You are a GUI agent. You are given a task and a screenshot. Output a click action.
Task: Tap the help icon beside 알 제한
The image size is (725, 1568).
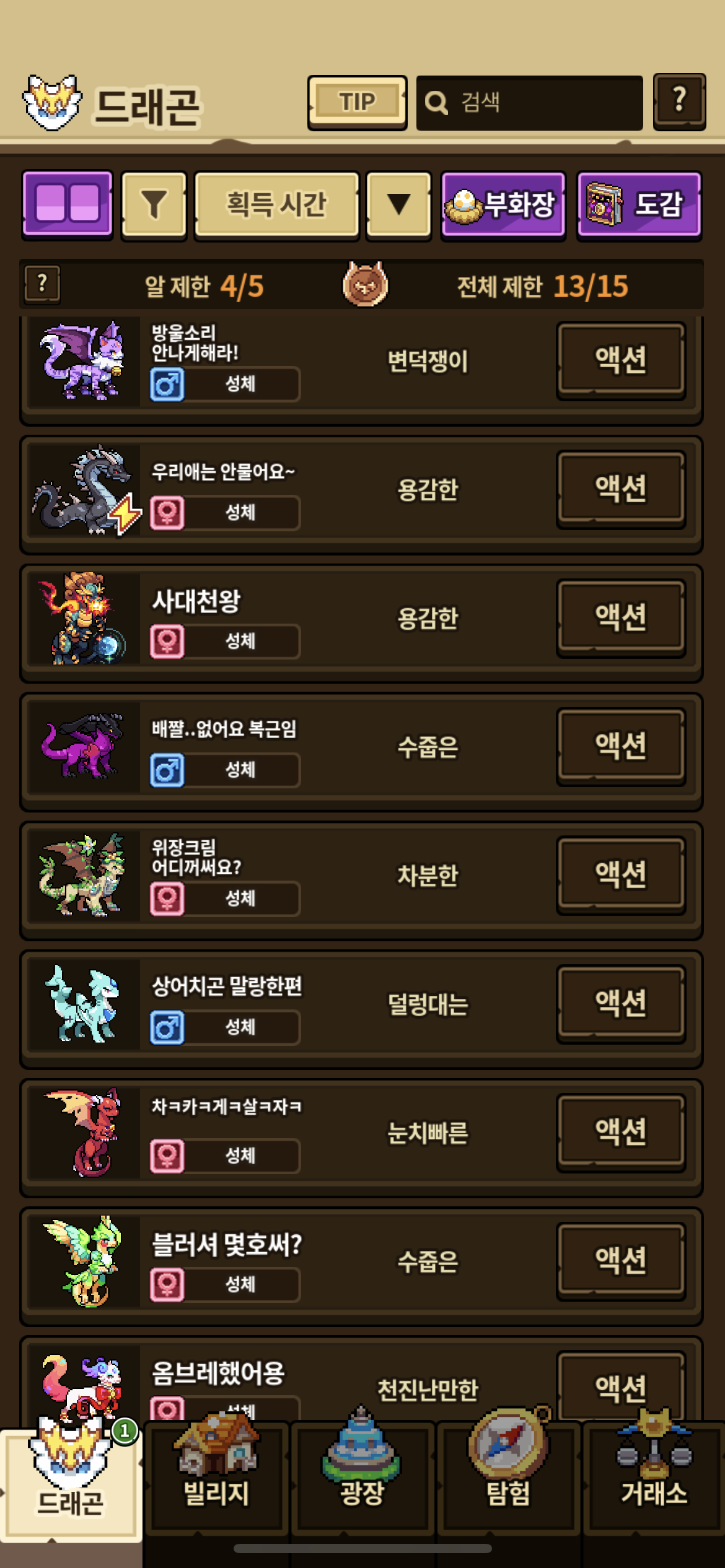pos(42,284)
